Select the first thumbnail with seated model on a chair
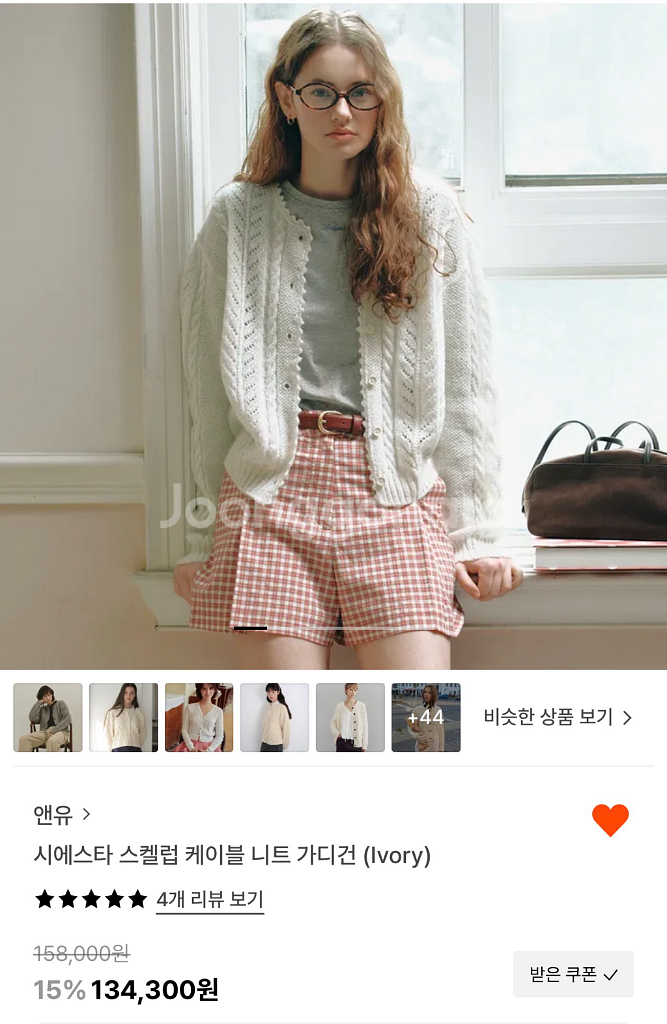Viewport: 667px width, 1024px height. (x=48, y=717)
